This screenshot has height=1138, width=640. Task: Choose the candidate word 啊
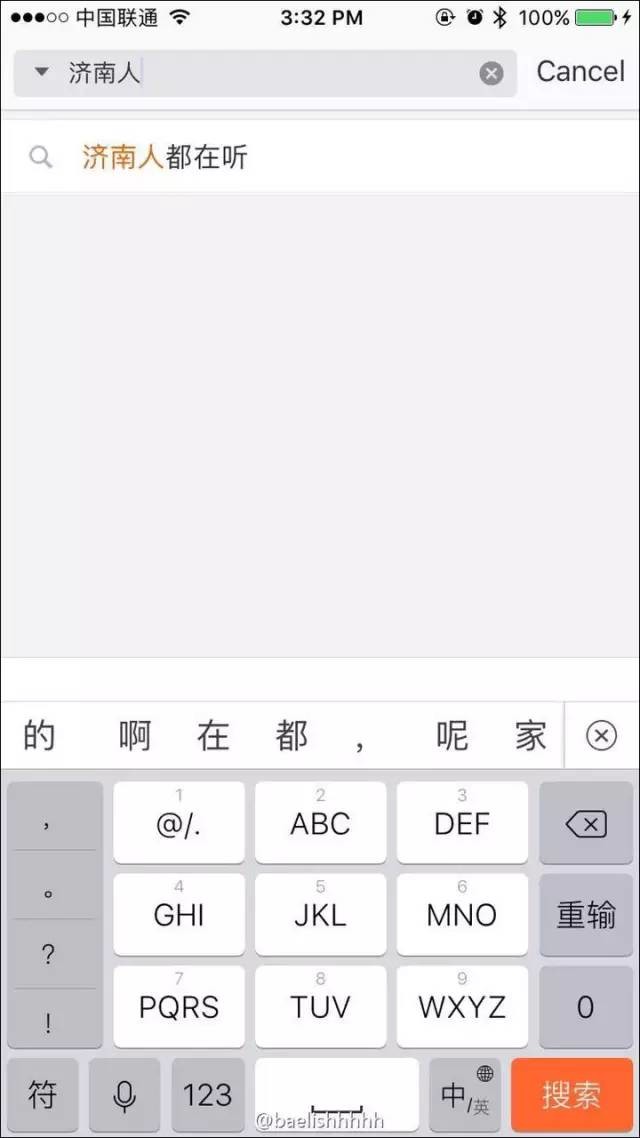[136, 736]
